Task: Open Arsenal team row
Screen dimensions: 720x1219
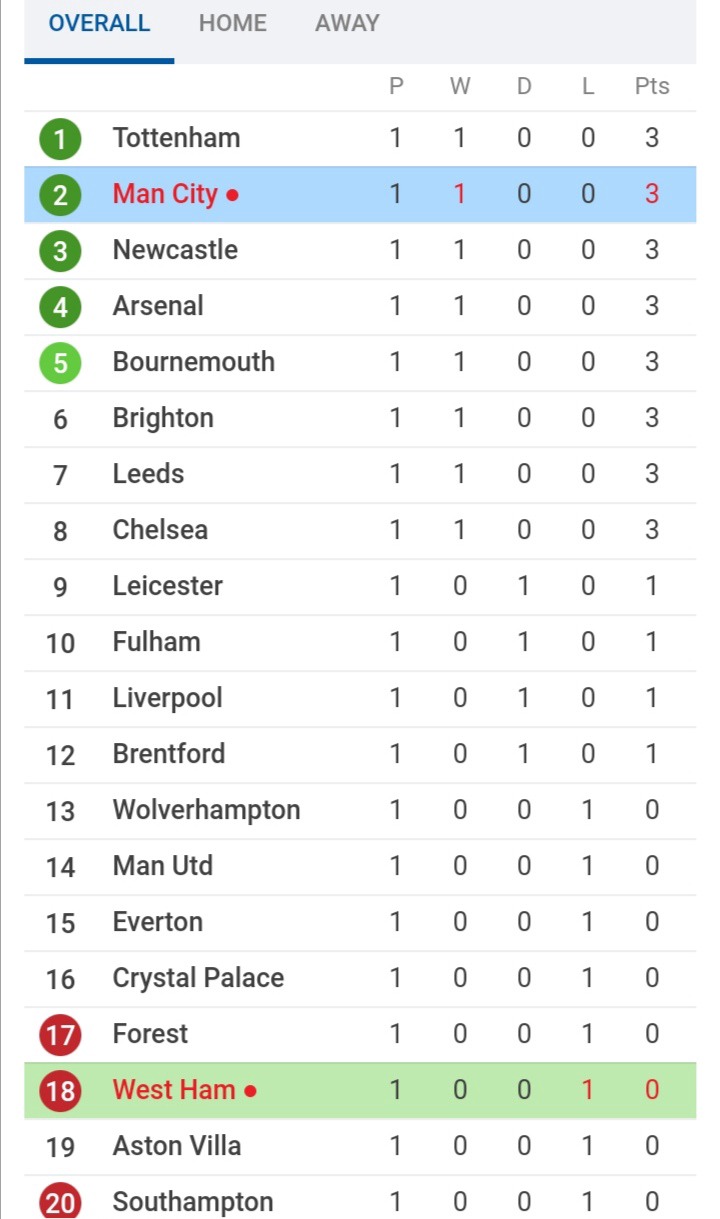Action: tap(360, 306)
